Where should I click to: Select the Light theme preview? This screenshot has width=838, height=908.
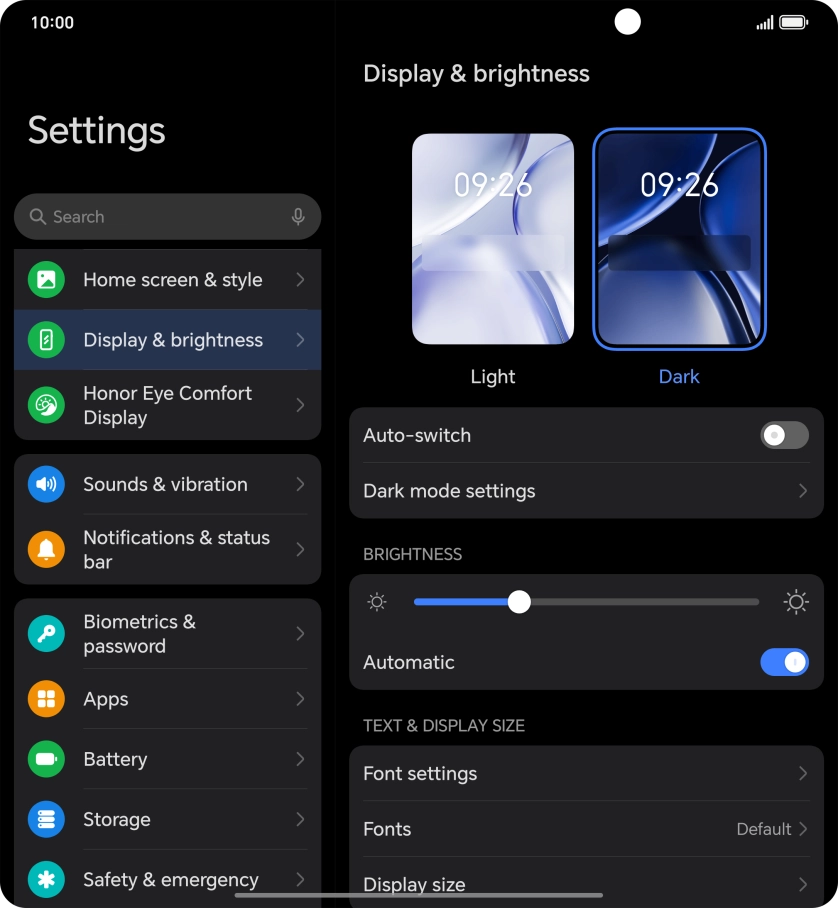pyautogui.click(x=493, y=239)
